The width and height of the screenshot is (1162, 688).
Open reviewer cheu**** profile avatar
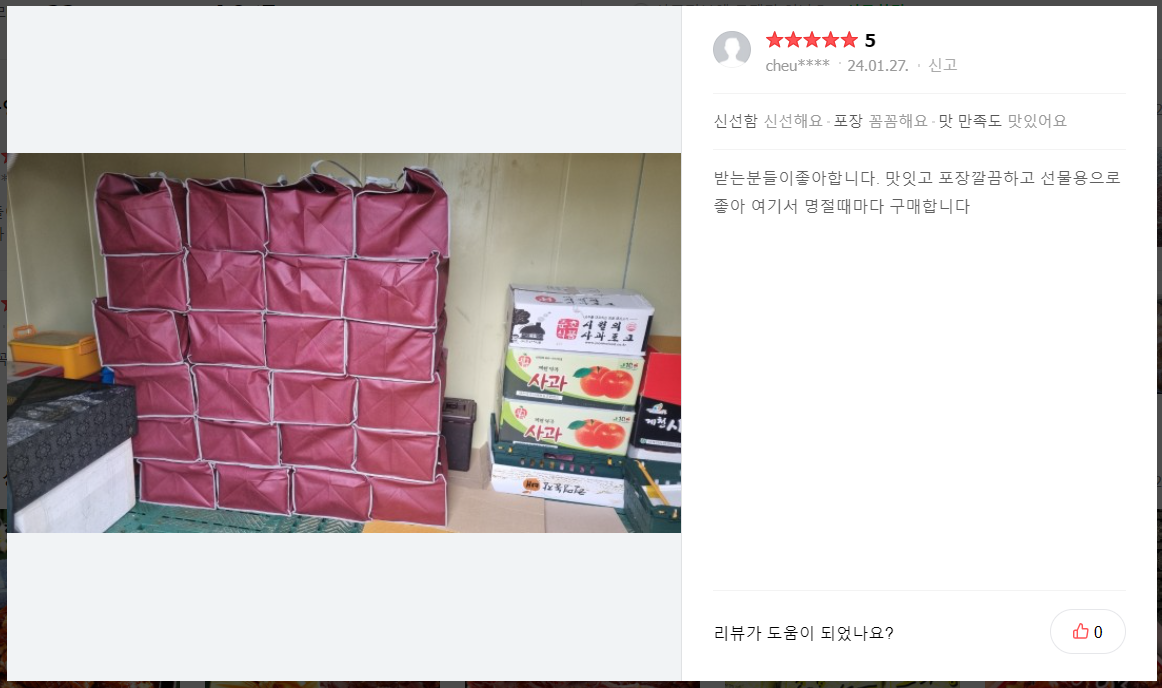click(x=732, y=50)
